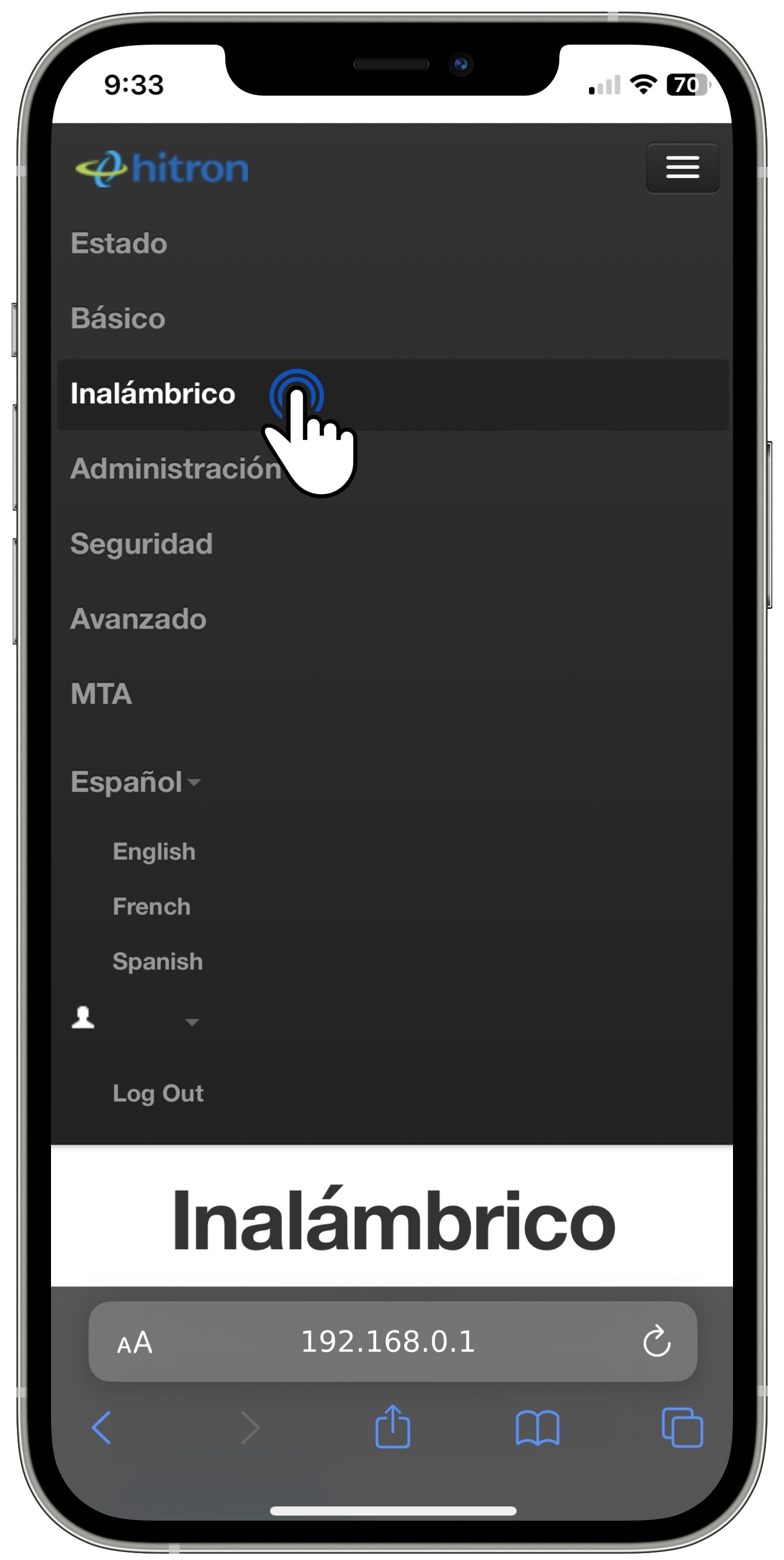Open the Safari tabs overview

point(681,1428)
